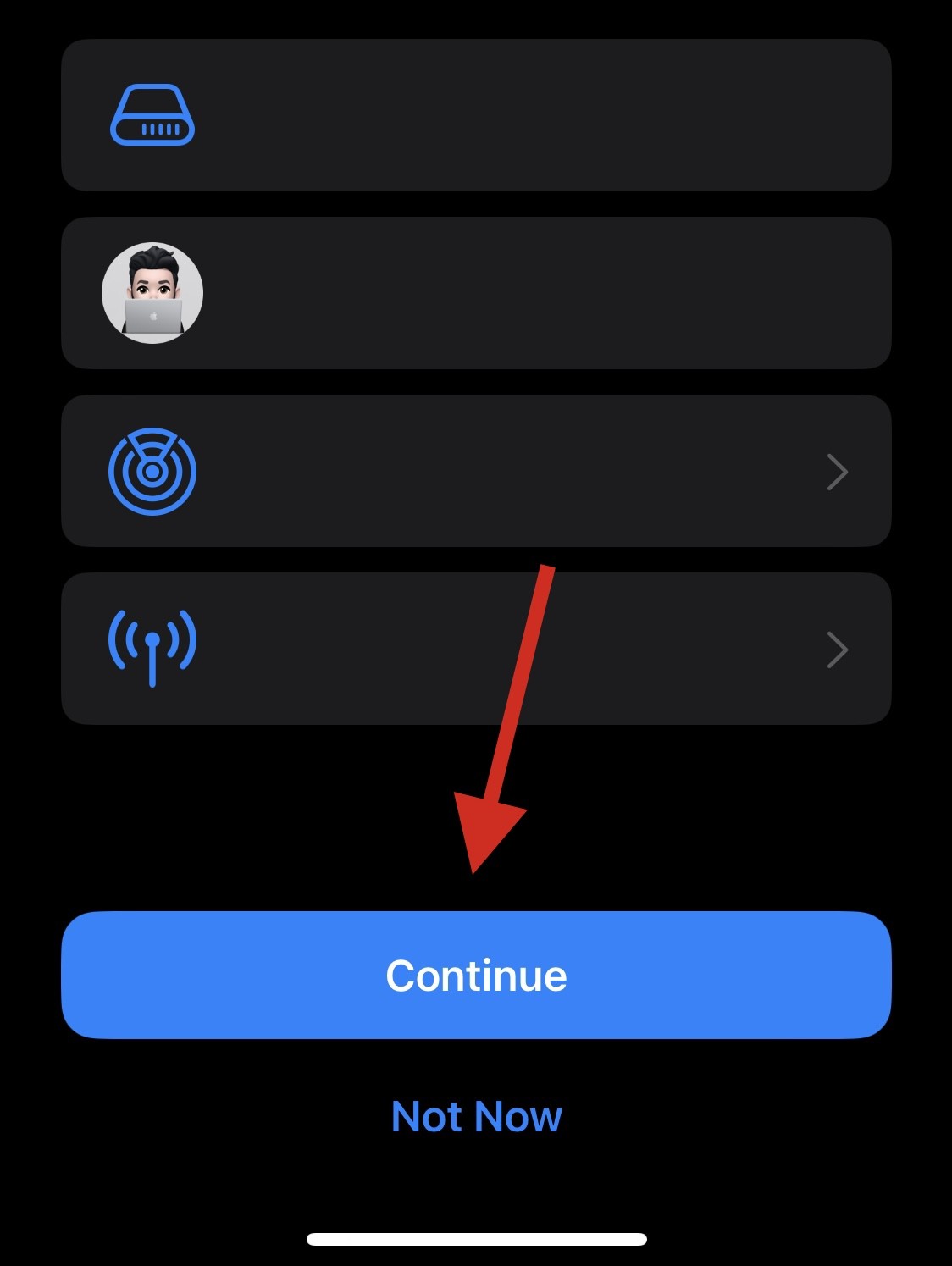This screenshot has height=1266, width=952.
Task: Select the radar scanning symbol
Action: [152, 471]
